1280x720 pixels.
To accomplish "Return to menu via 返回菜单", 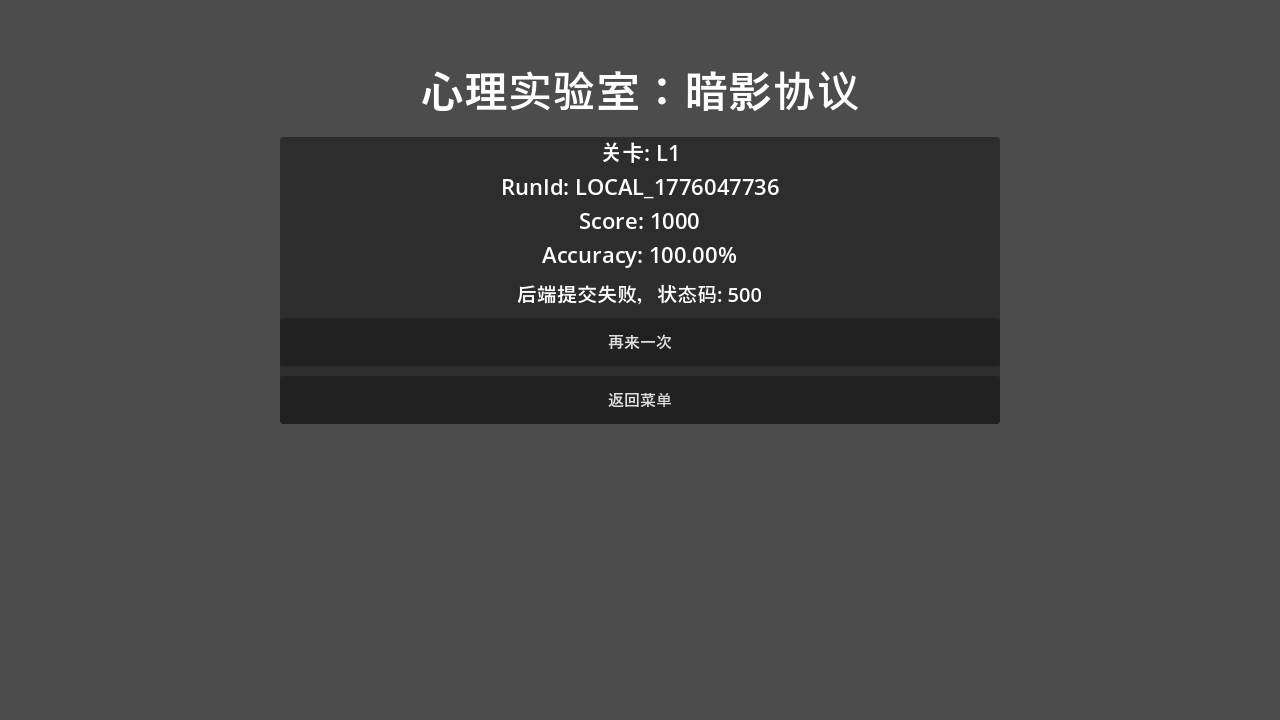I will [x=640, y=400].
